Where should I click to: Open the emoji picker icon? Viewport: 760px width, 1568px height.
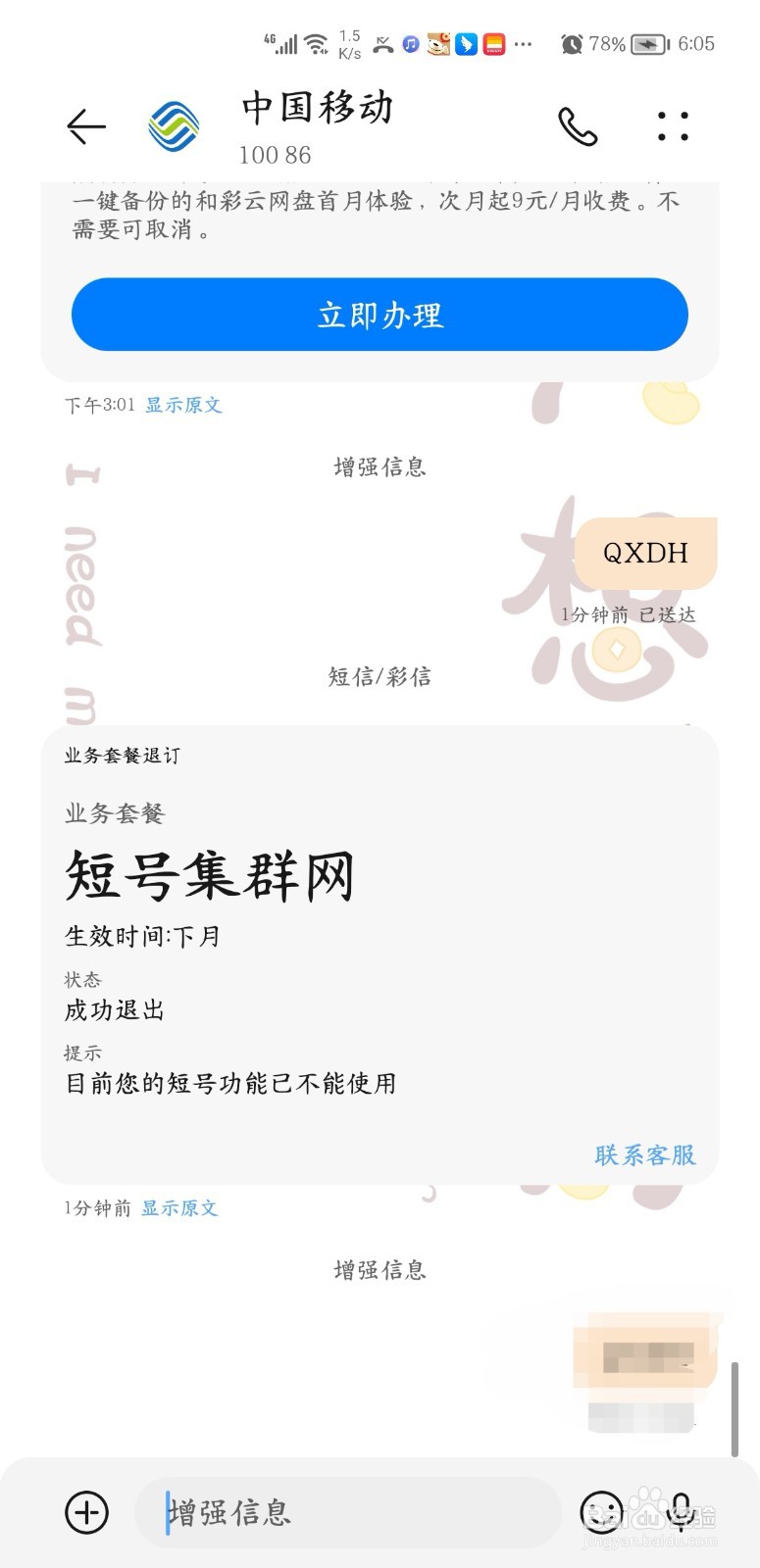point(600,1512)
